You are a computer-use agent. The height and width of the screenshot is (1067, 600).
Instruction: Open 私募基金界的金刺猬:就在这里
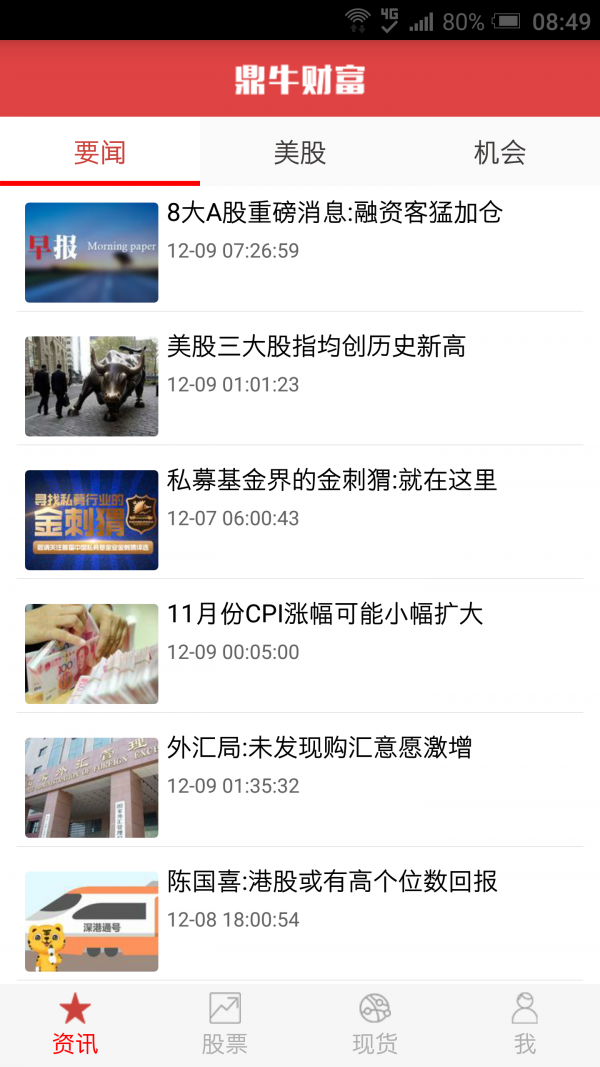300,519
